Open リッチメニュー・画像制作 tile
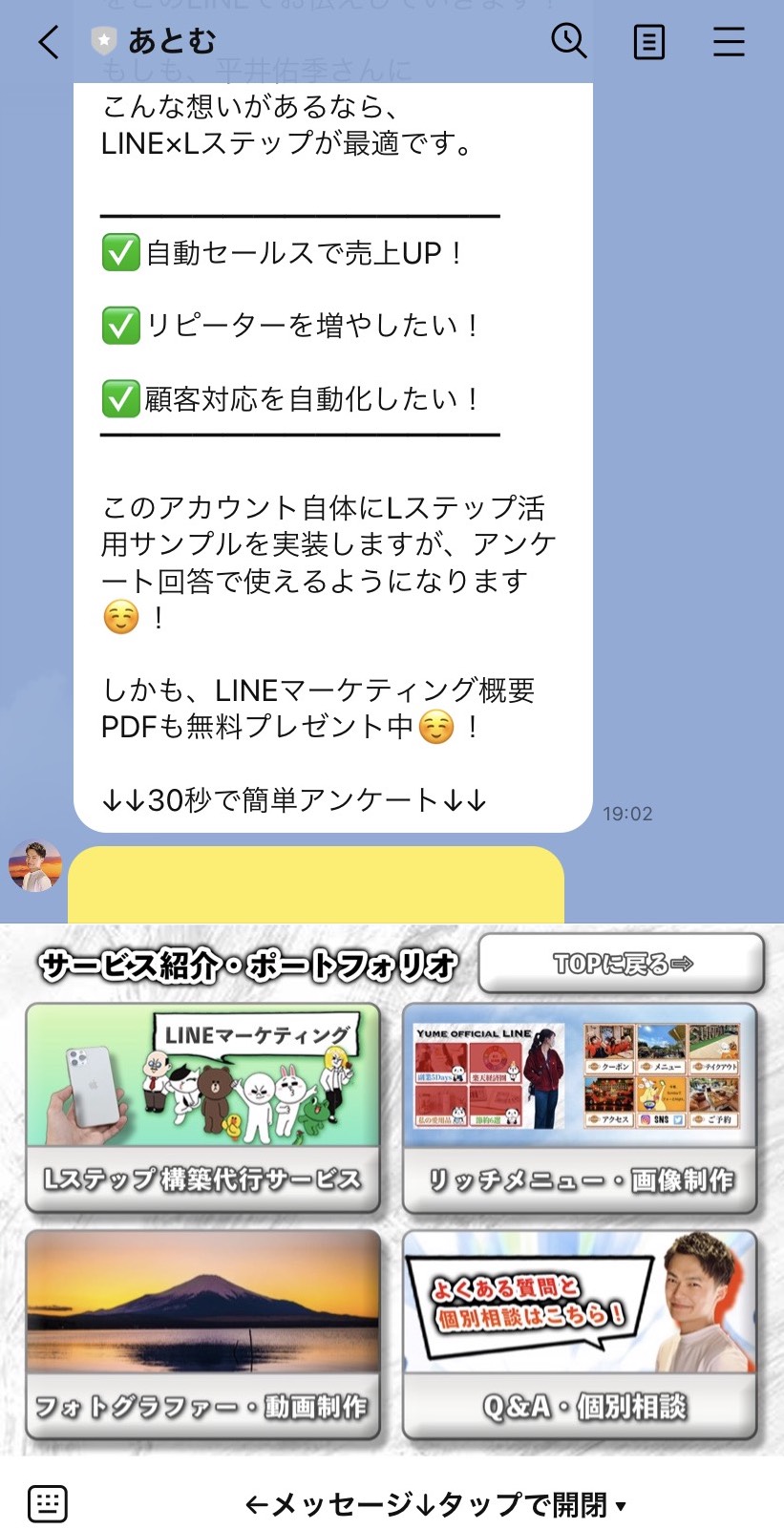This screenshot has height=1529, width=784. tap(580, 1108)
